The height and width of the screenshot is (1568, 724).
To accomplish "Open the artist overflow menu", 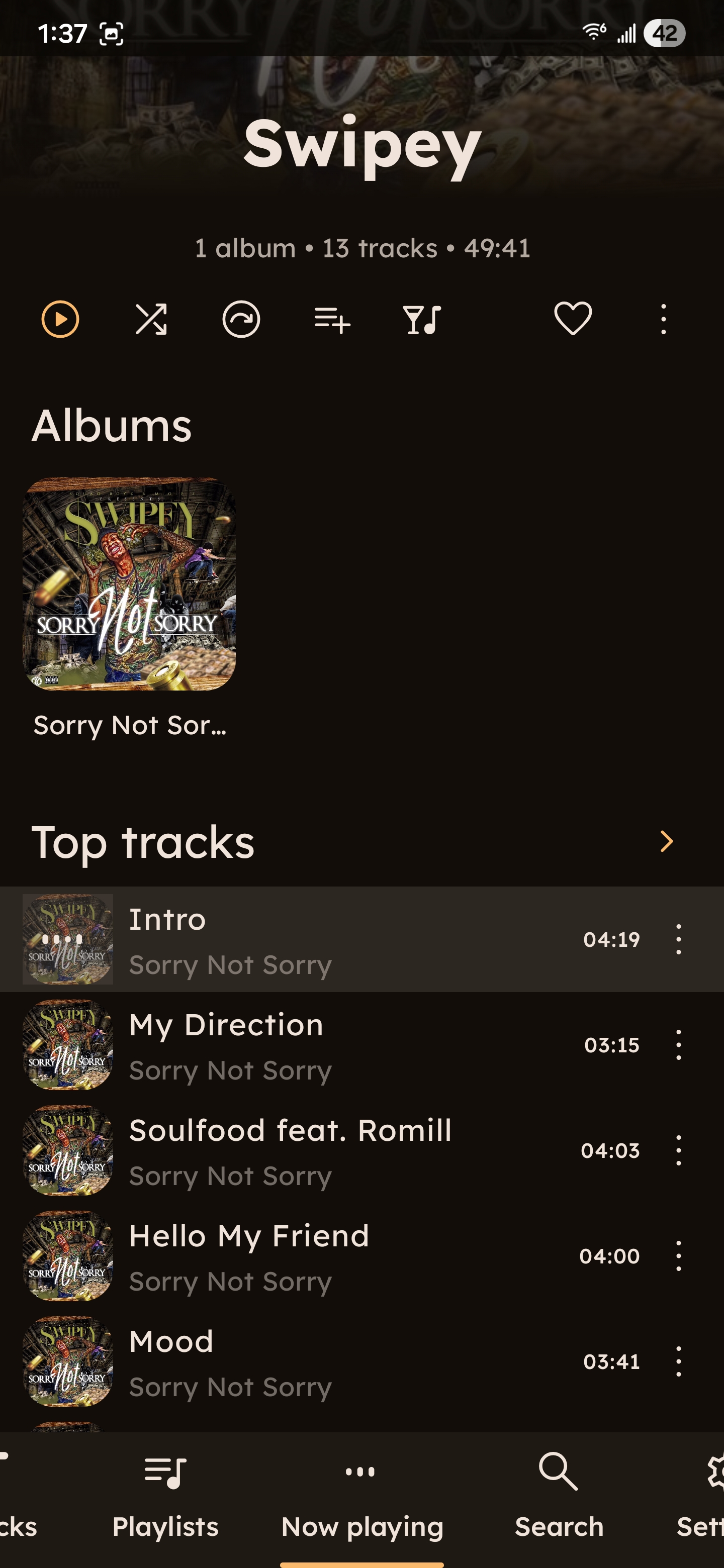I will click(x=663, y=319).
